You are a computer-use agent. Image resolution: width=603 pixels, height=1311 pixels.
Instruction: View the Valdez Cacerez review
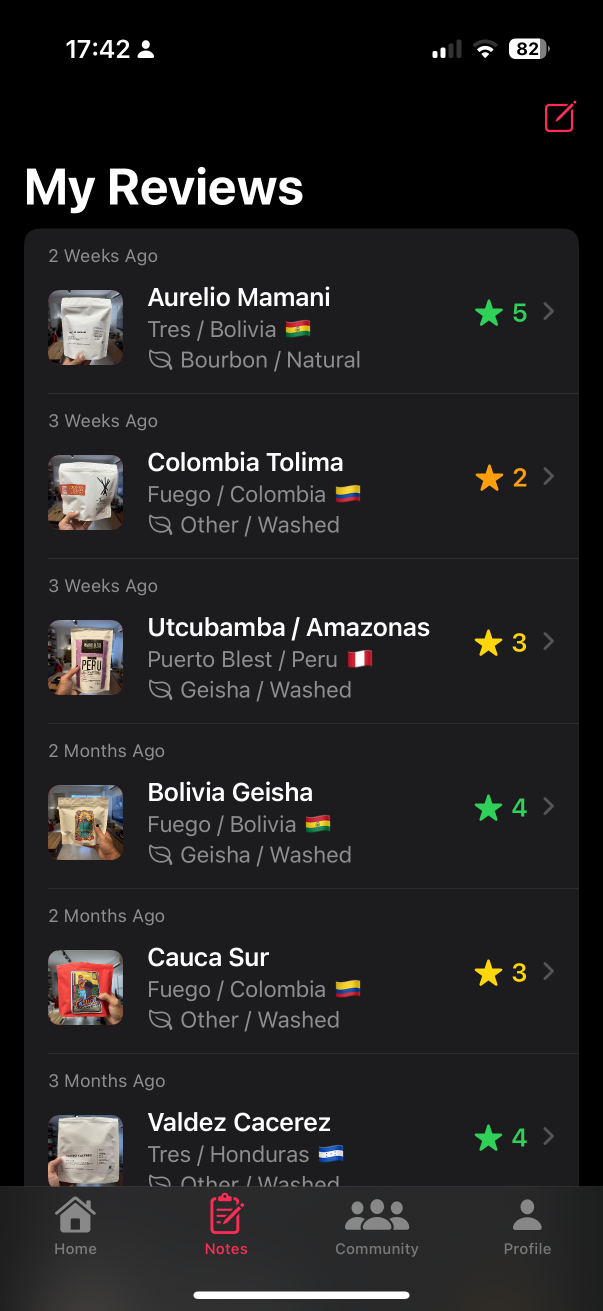click(x=300, y=1145)
